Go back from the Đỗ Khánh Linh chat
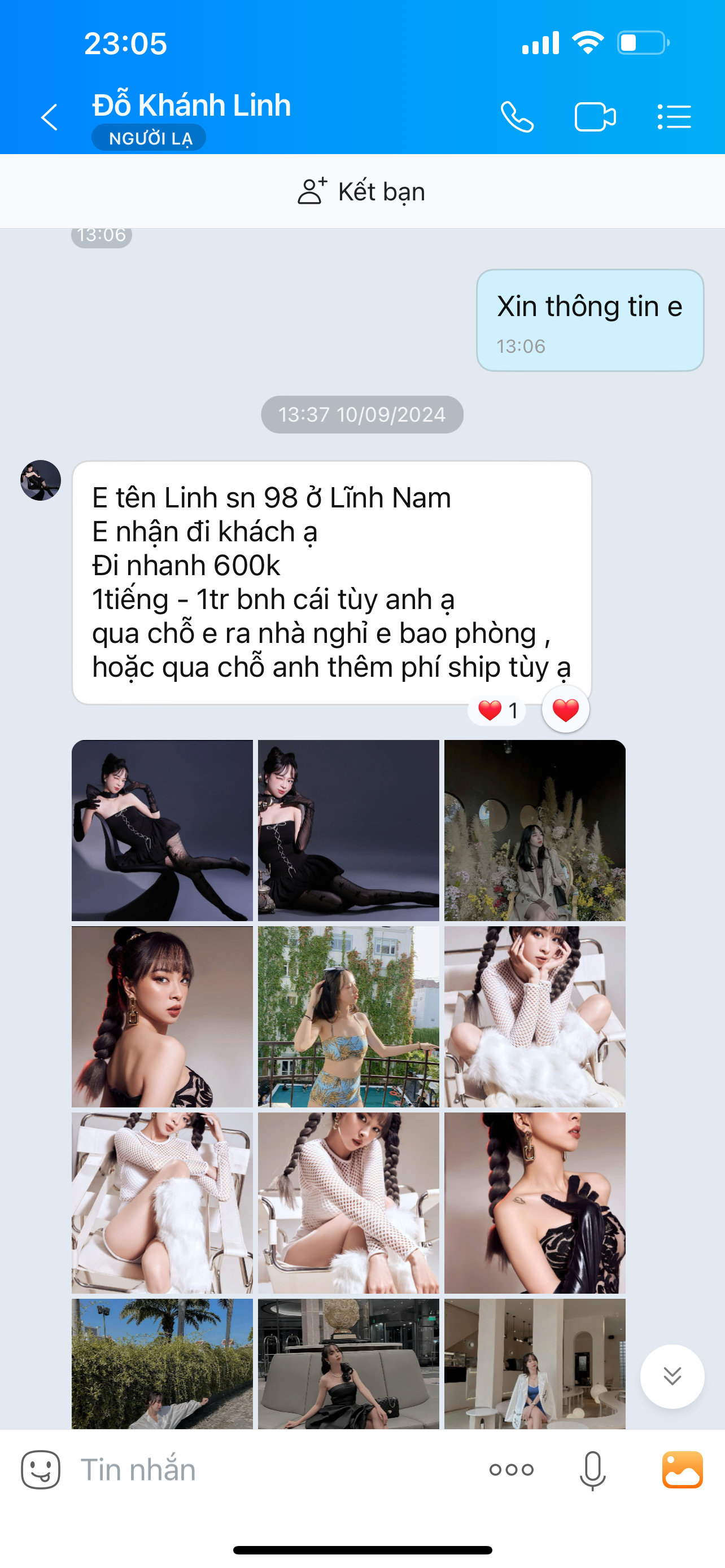The image size is (725, 1568). [x=49, y=117]
